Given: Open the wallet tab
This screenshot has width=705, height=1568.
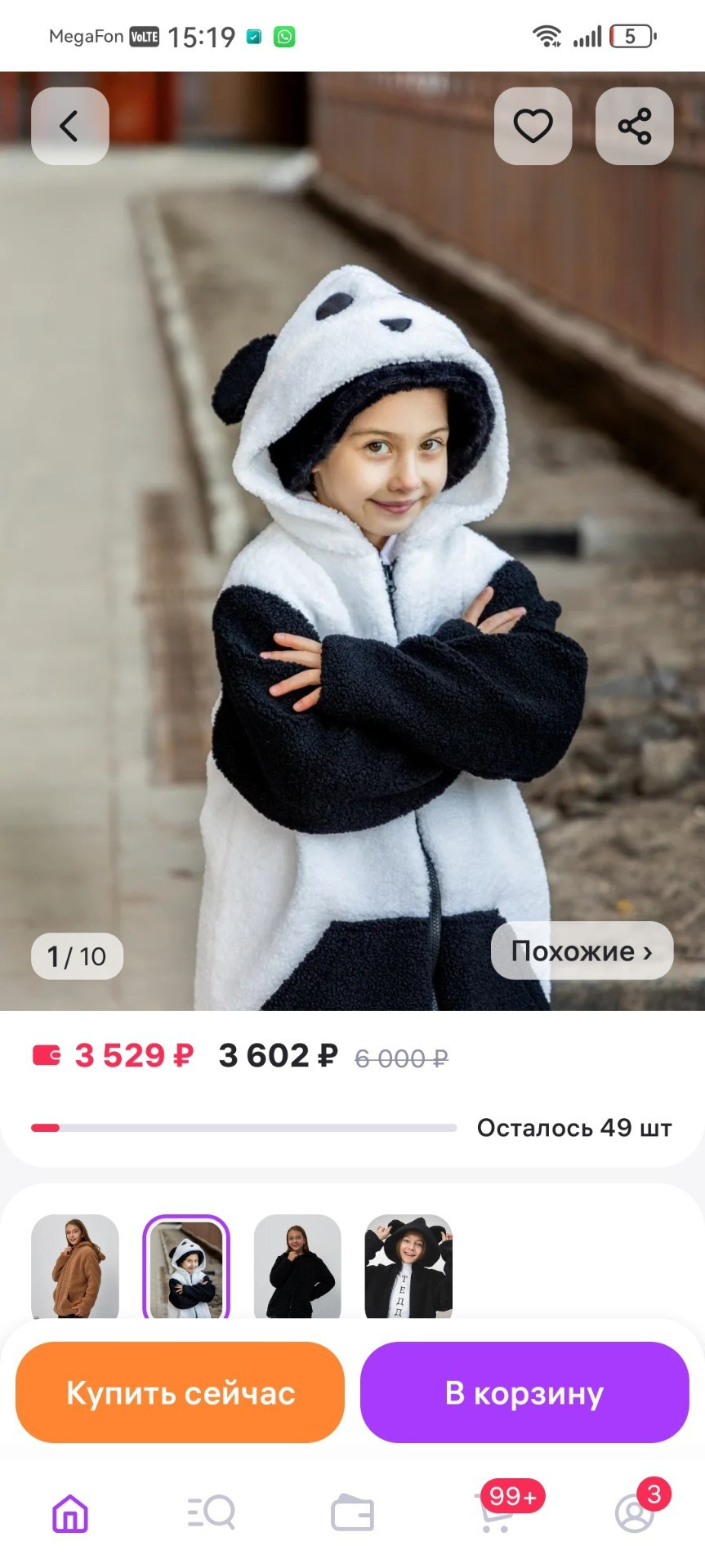Looking at the screenshot, I should coord(352,1513).
